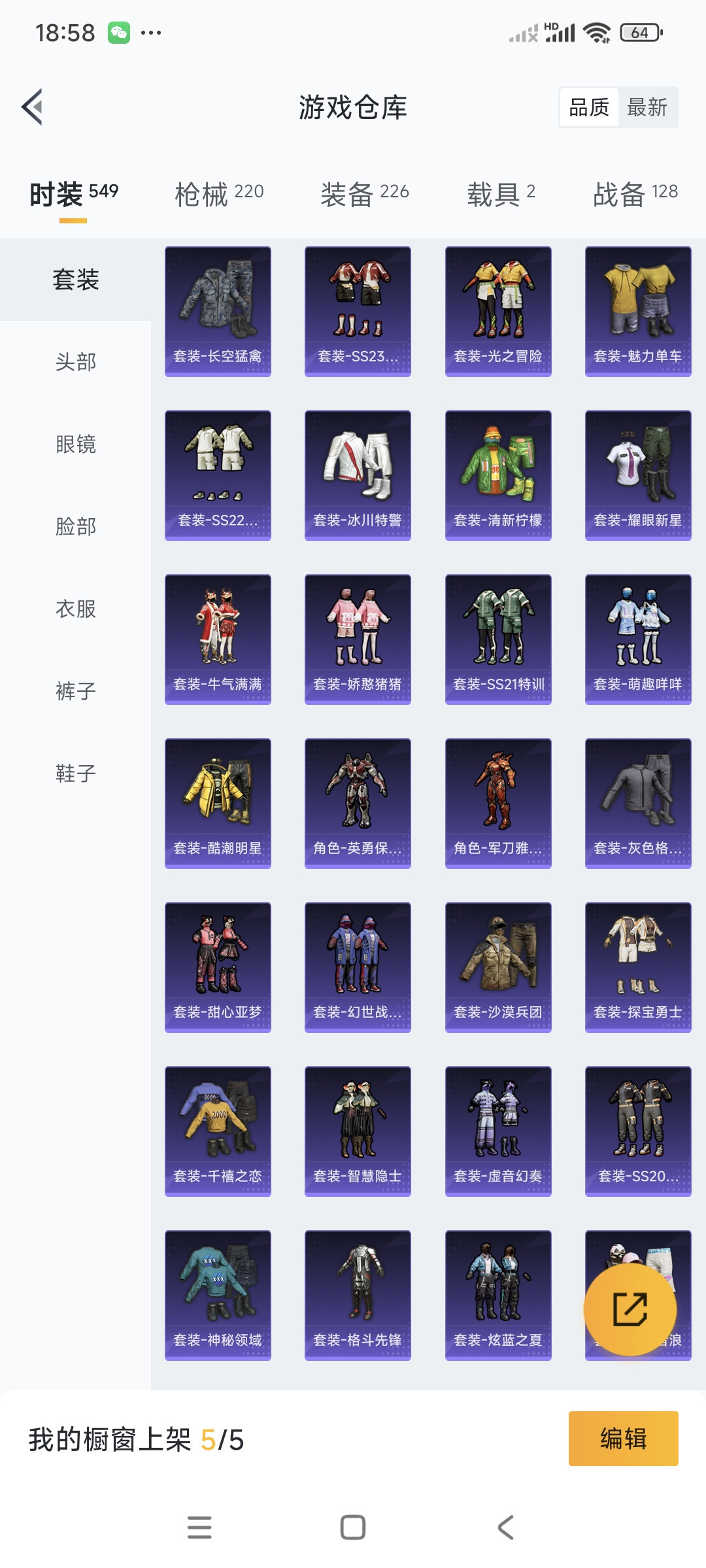706x1568 pixels.
Task: Go back using the top-left arrow
Action: point(32,106)
